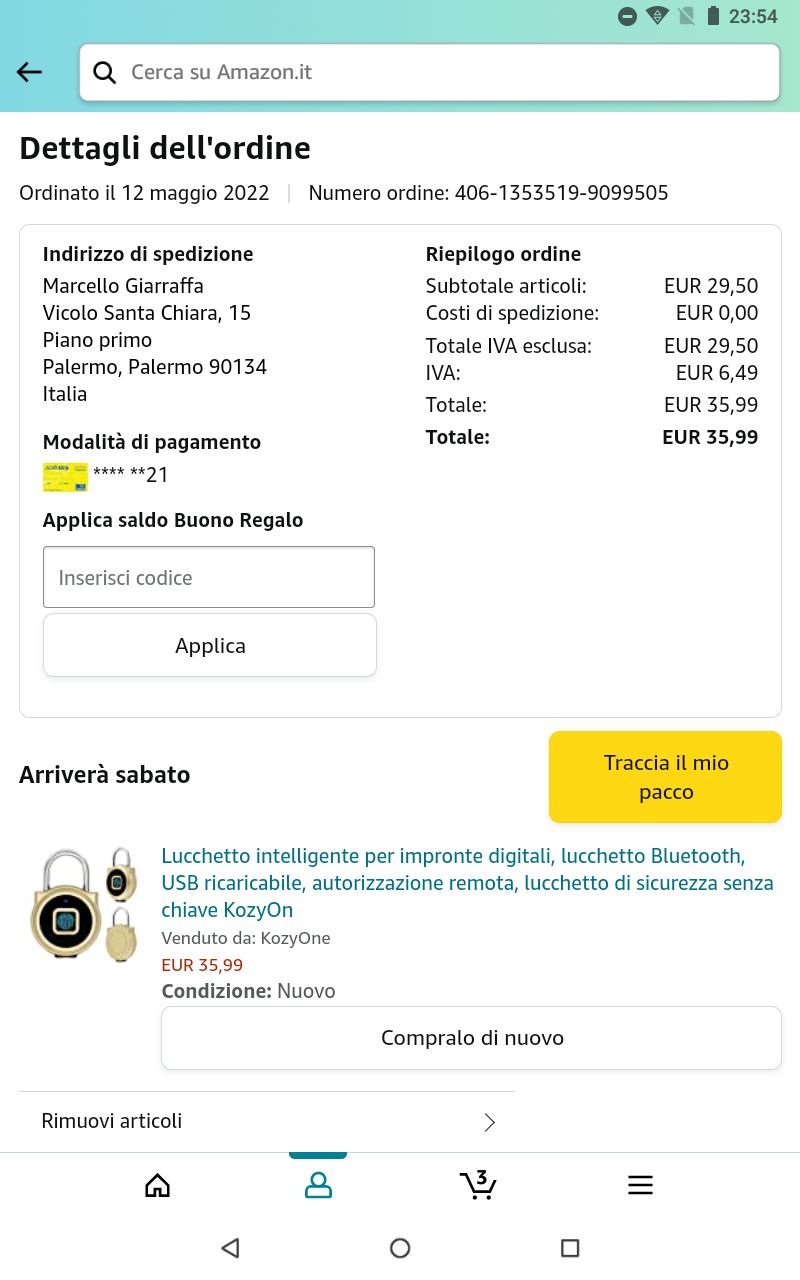This screenshot has width=800, height=1280.
Task: Open the shopping cart with 3 items
Action: click(x=478, y=1185)
